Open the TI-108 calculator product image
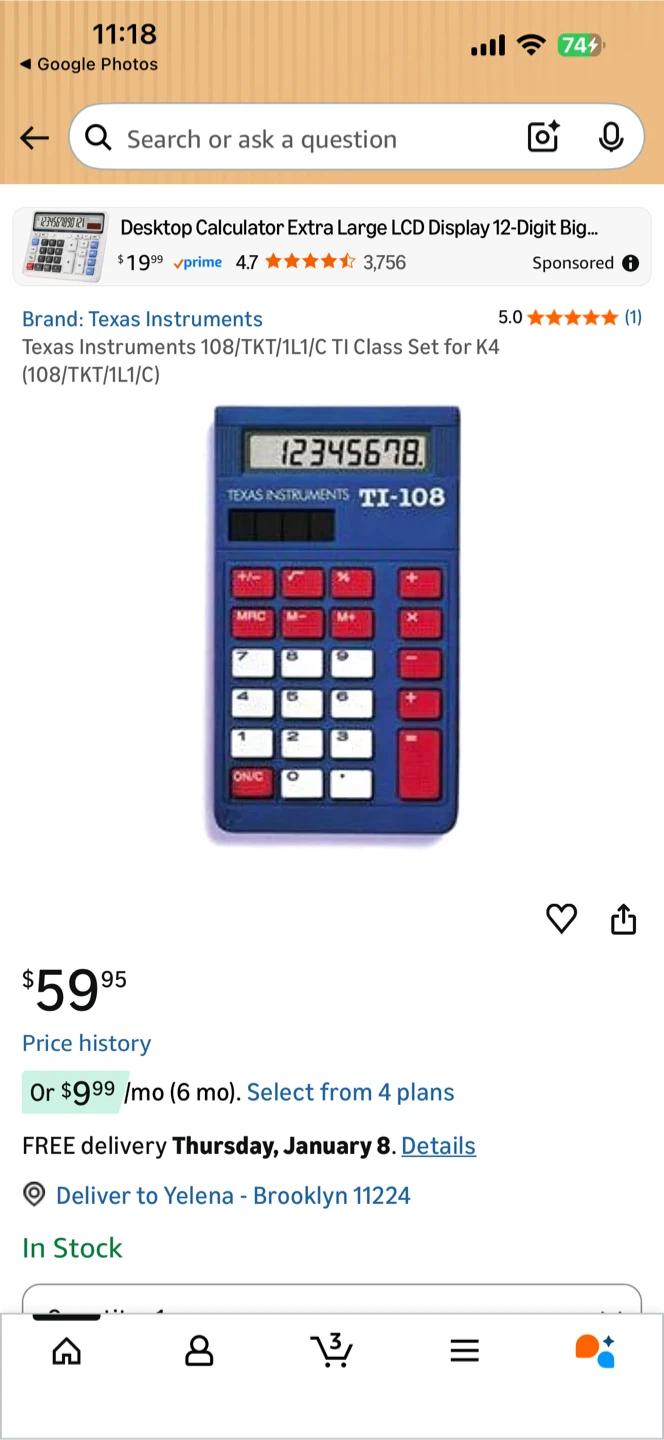 (x=333, y=620)
